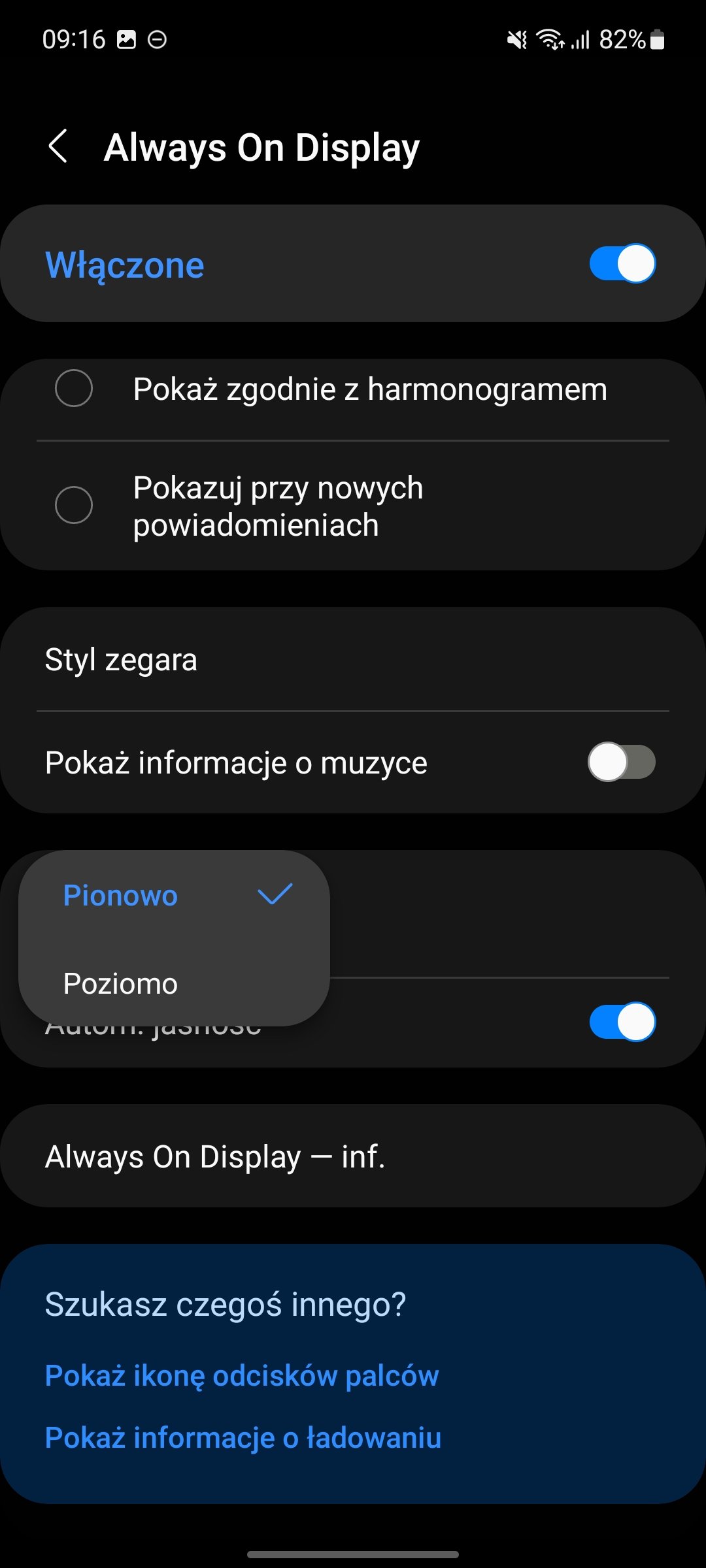This screenshot has height=1568, width=706.
Task: Open Styl zegara settings
Action: 353,660
